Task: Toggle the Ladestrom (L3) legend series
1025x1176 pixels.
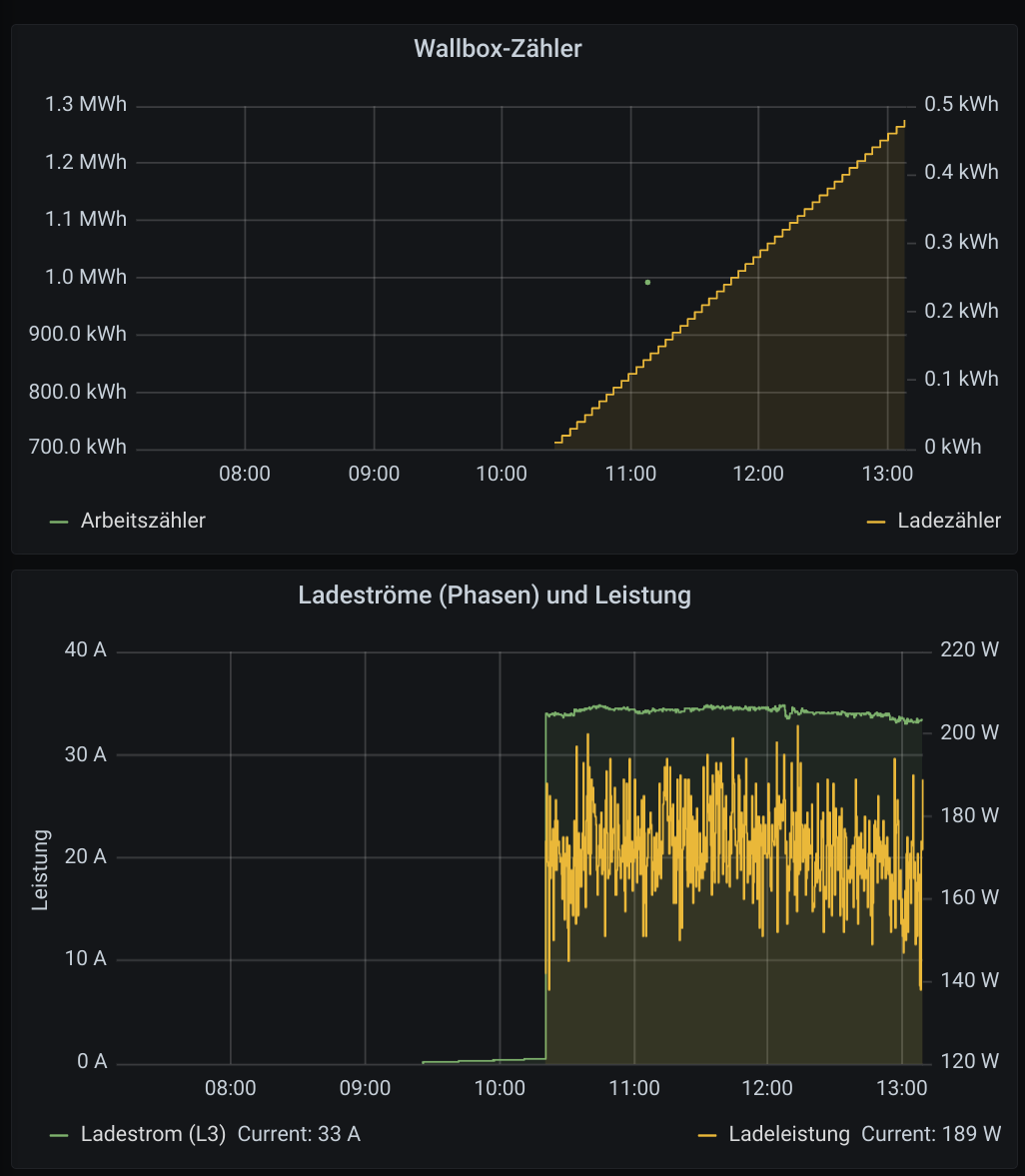Action: coord(152,1134)
